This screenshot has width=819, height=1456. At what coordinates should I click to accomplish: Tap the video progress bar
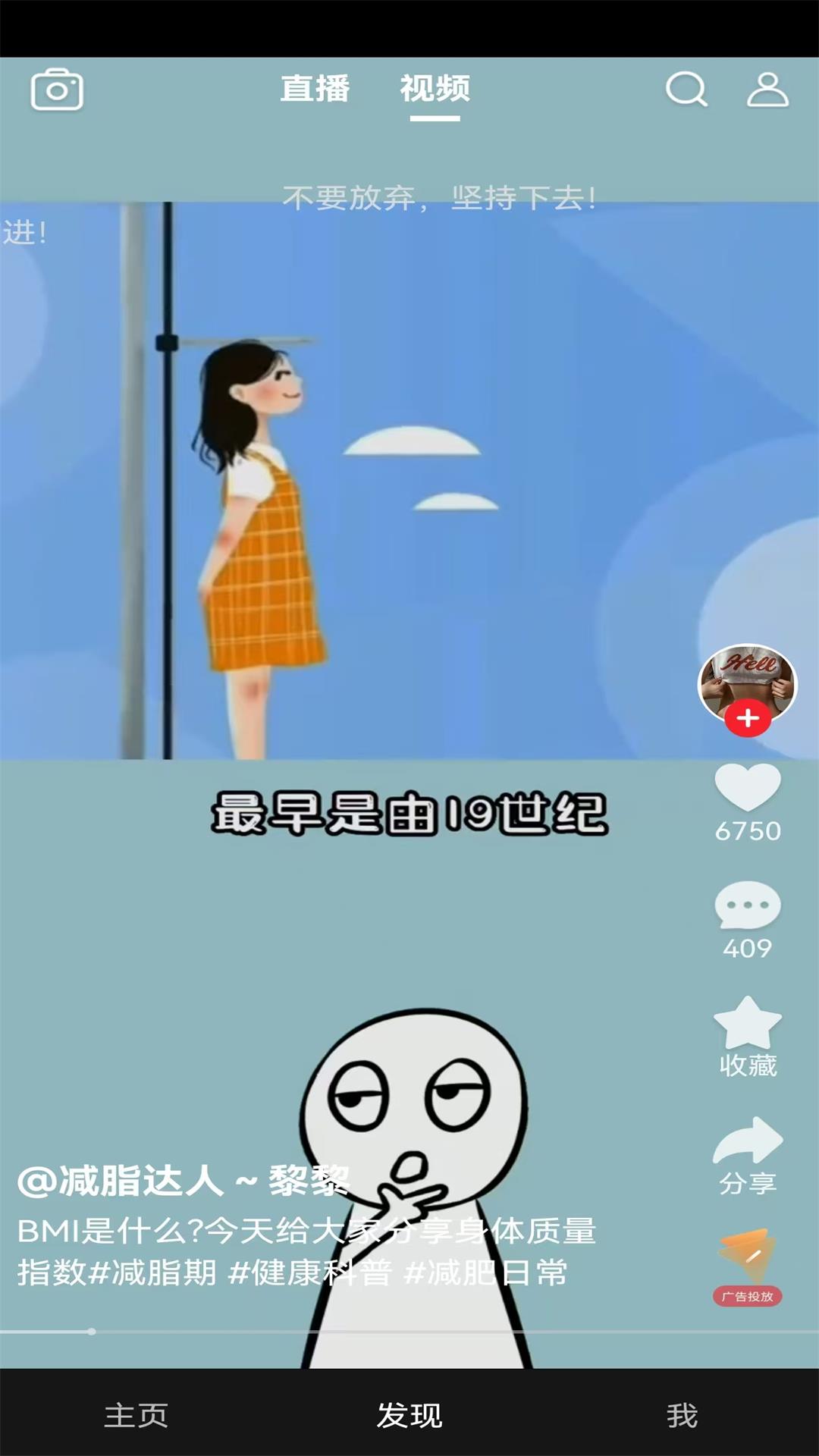pos(409,1332)
